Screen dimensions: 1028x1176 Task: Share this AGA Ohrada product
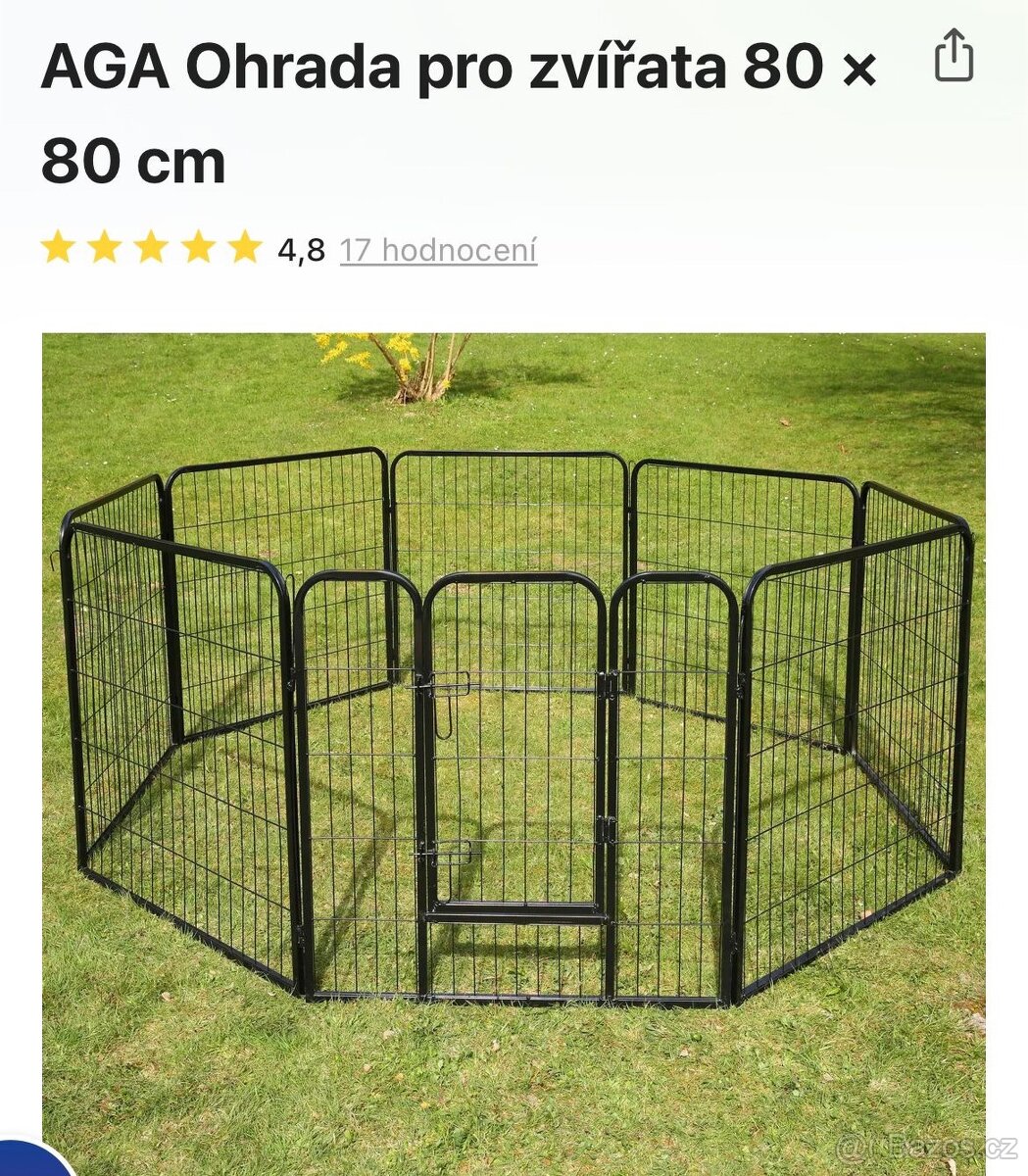coord(954,56)
